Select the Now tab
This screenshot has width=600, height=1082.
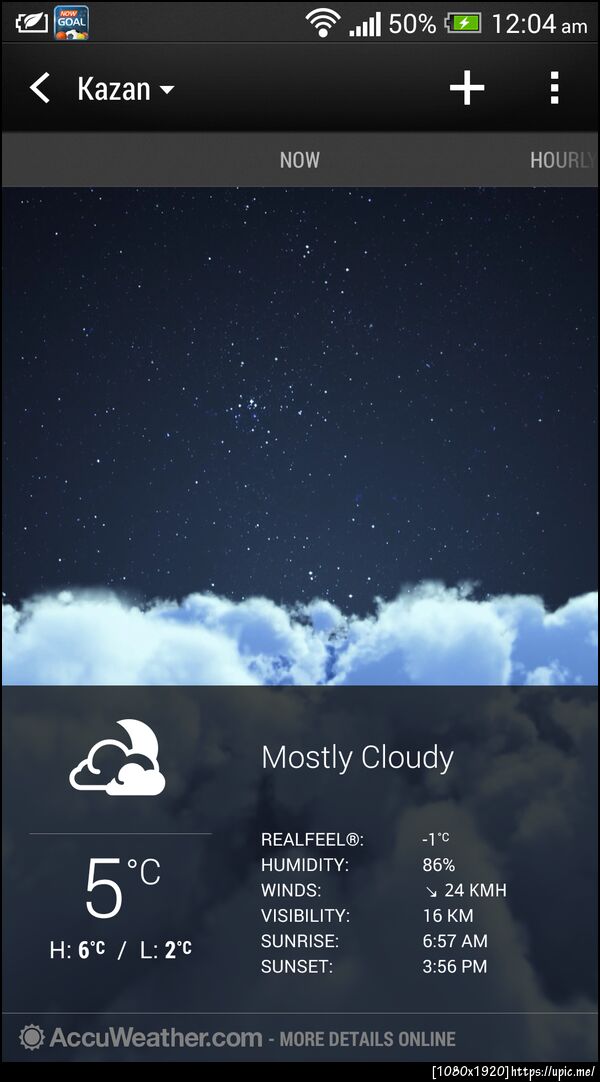(299, 160)
